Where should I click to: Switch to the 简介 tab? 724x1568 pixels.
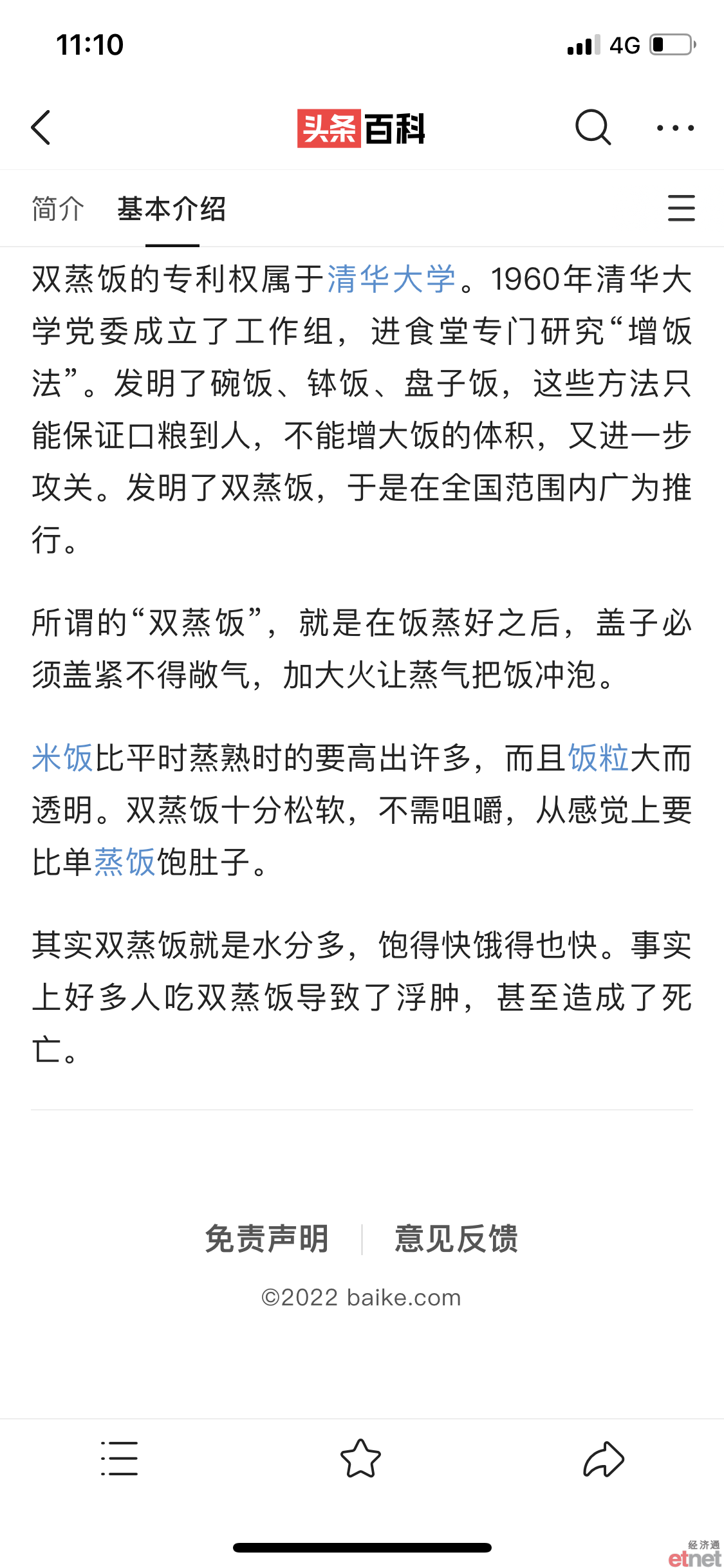click(58, 209)
